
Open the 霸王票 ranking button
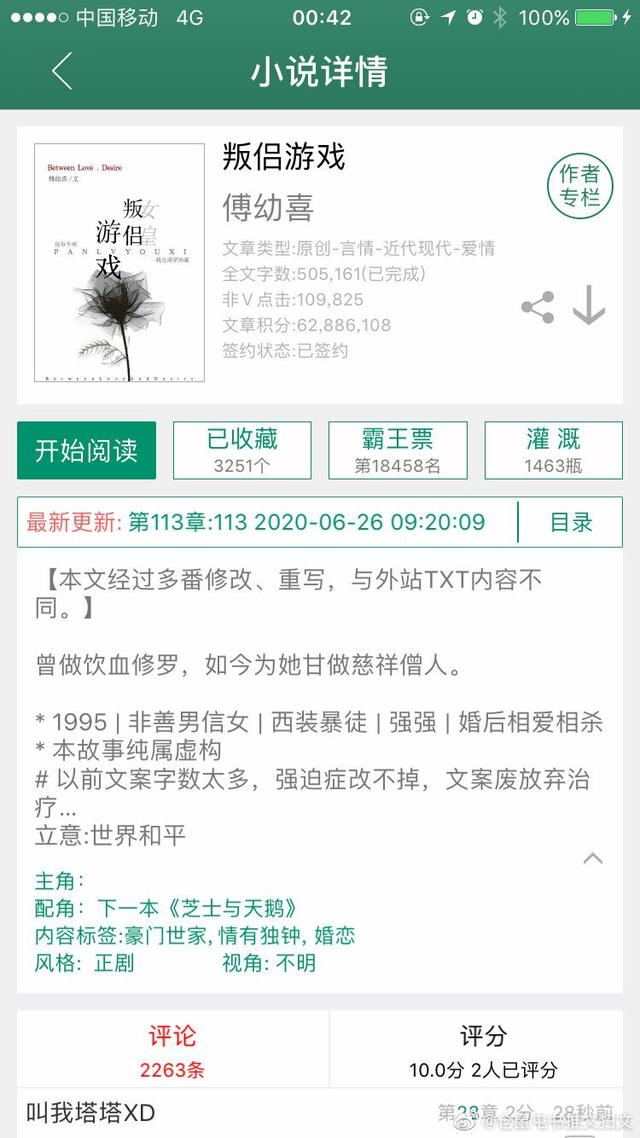[x=397, y=451]
